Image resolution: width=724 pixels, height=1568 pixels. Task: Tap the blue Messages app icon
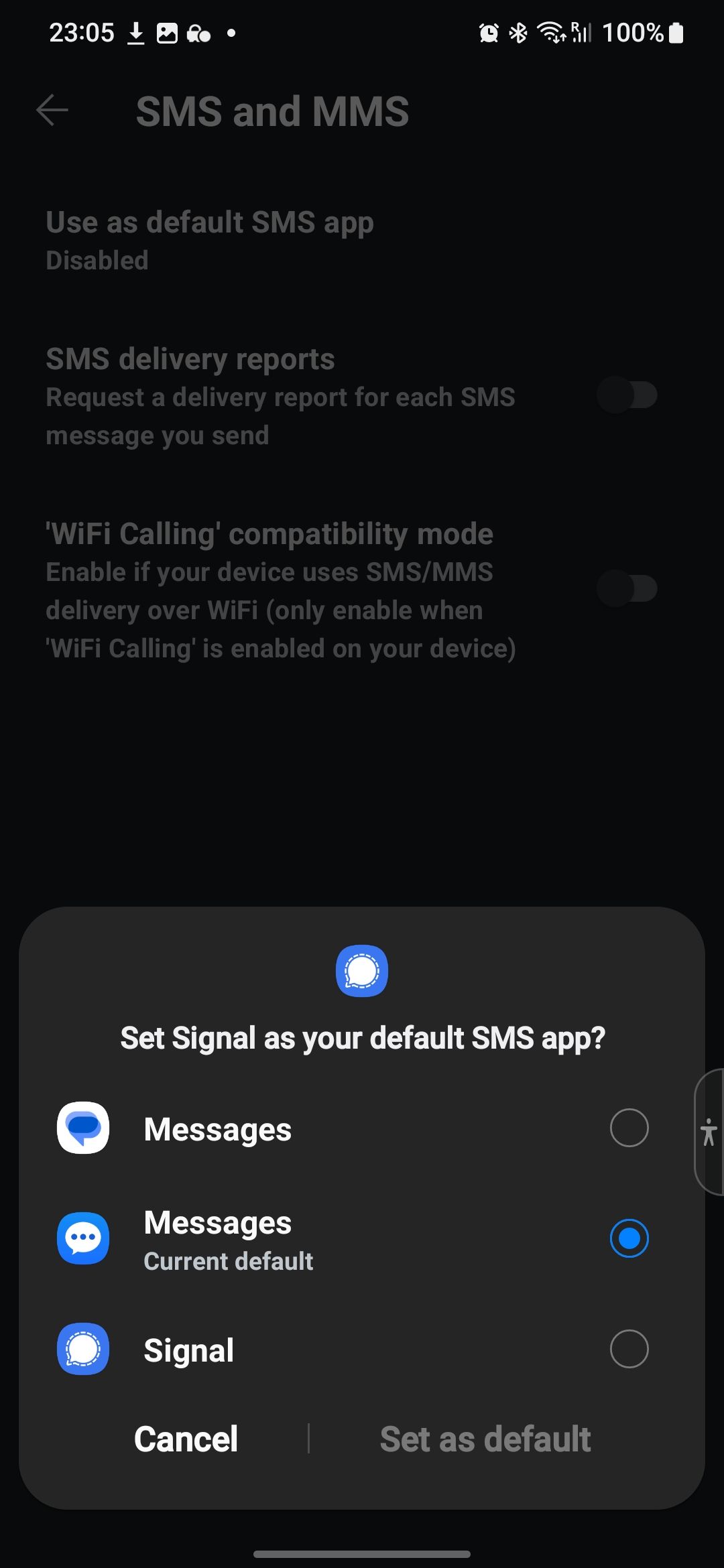[x=82, y=1128]
